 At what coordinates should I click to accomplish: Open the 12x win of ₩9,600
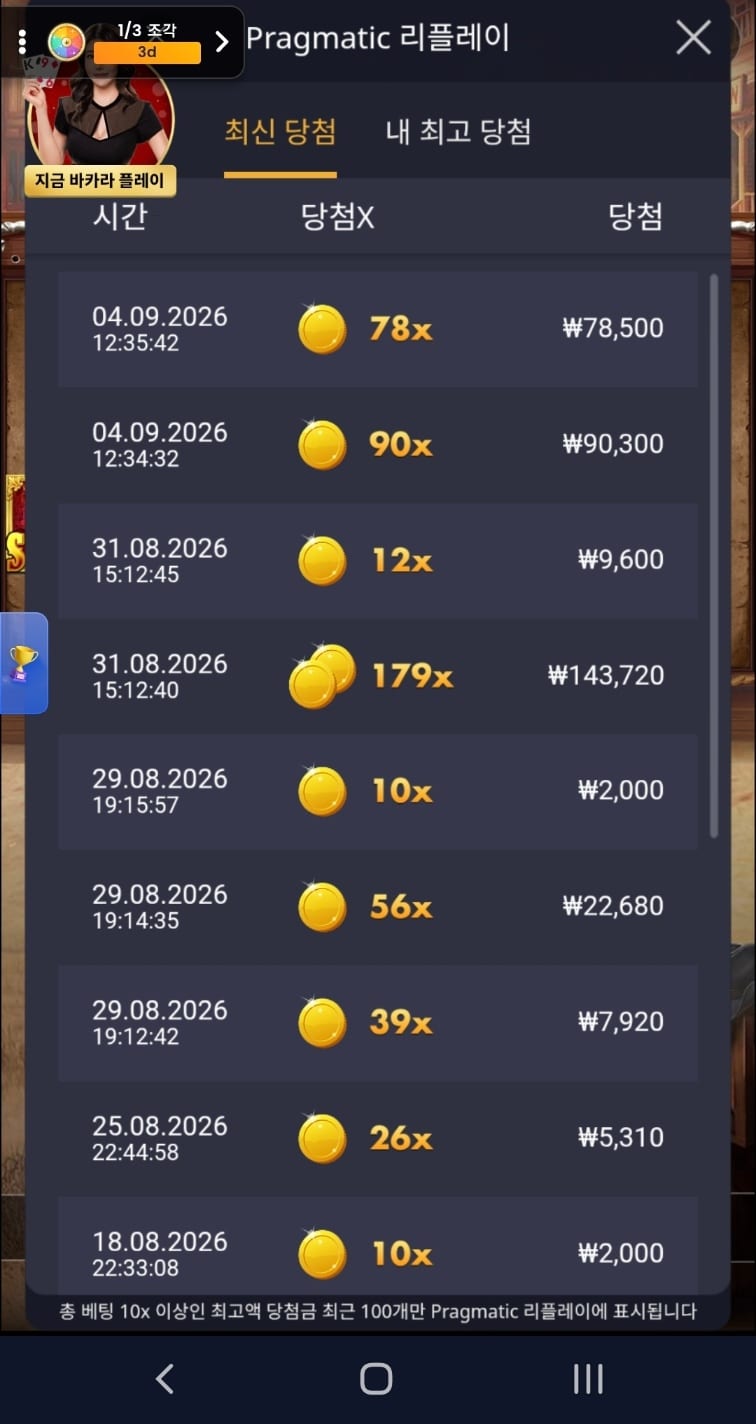pyautogui.click(x=378, y=560)
